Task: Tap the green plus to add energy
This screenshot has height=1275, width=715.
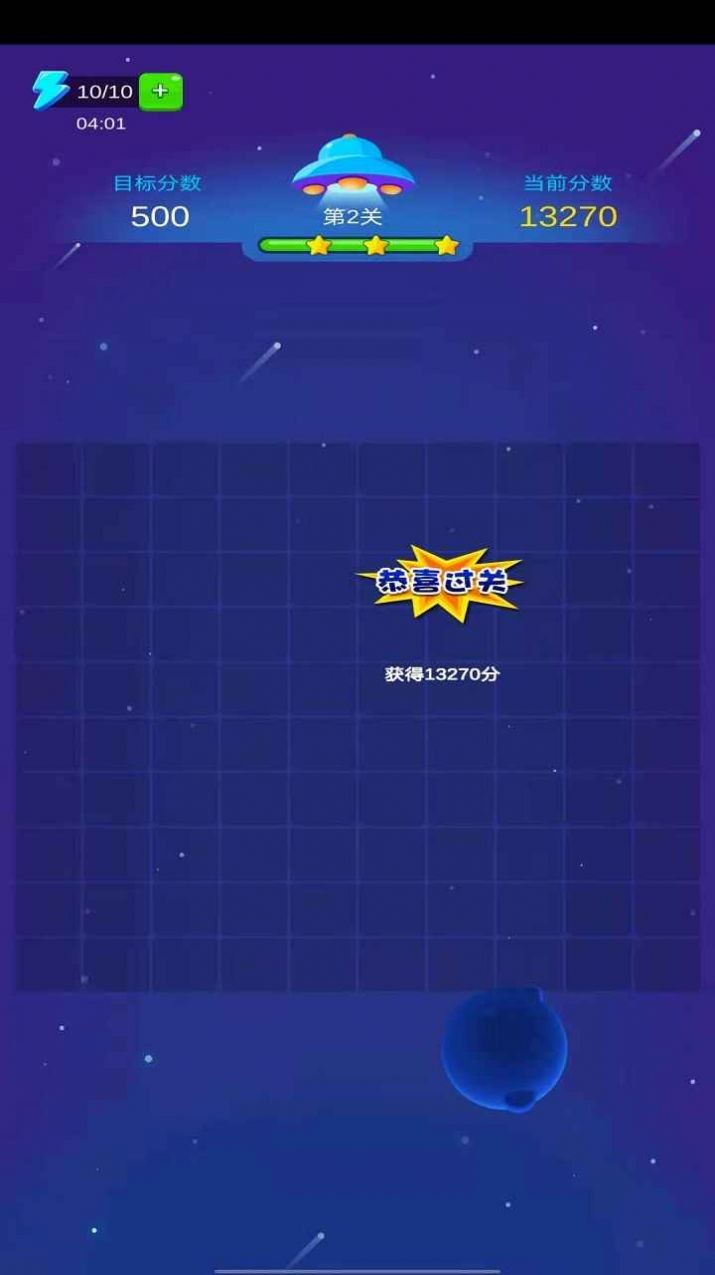Action: [x=160, y=91]
